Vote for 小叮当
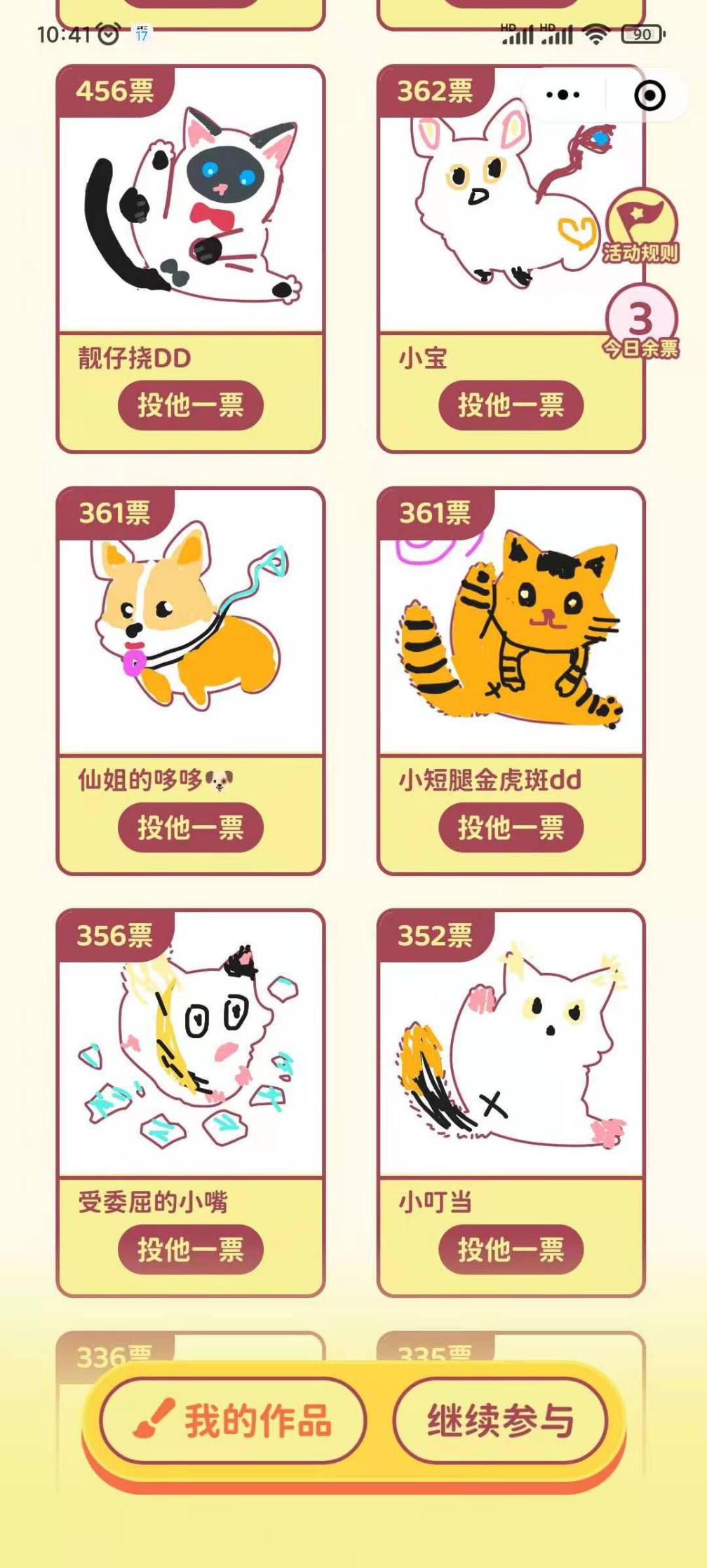707x1568 pixels. (x=511, y=1249)
